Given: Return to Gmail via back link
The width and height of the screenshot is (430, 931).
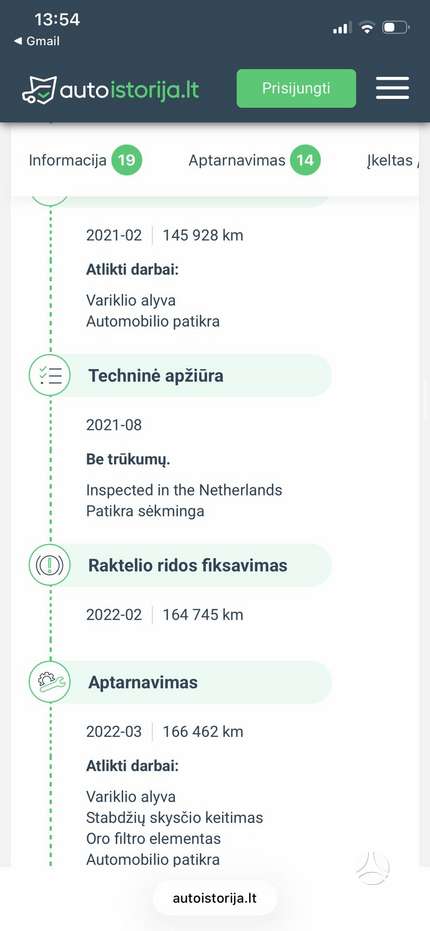Looking at the screenshot, I should coord(37,42).
